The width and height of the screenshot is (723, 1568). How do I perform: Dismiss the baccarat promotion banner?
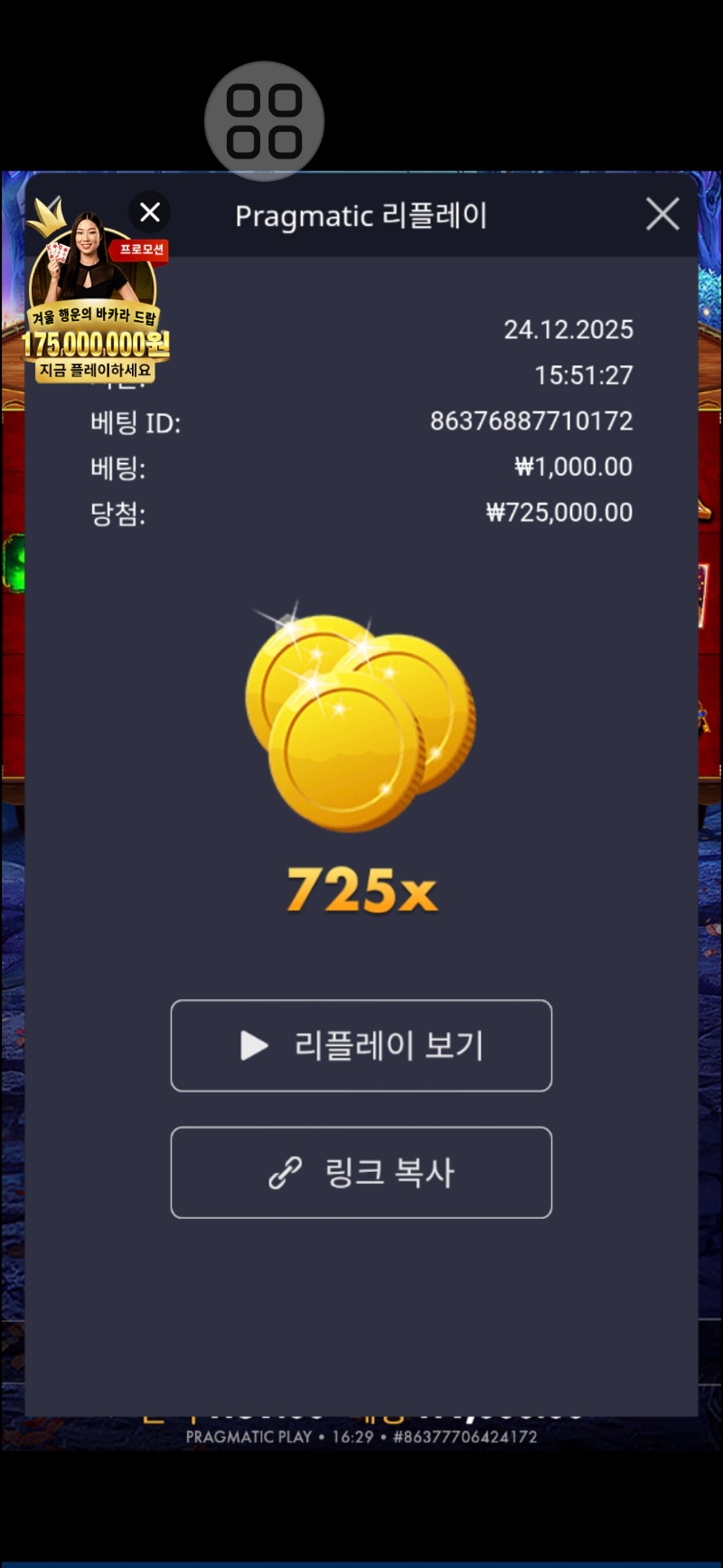pos(150,213)
